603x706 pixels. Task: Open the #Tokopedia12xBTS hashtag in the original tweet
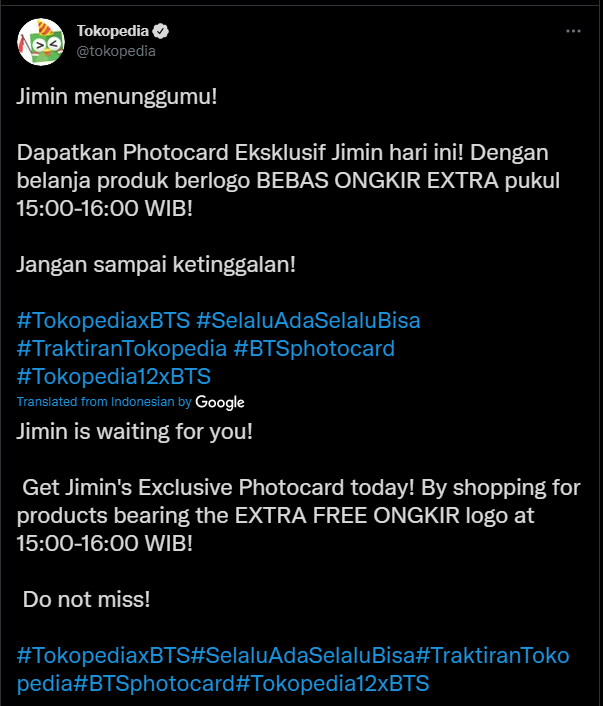113,377
